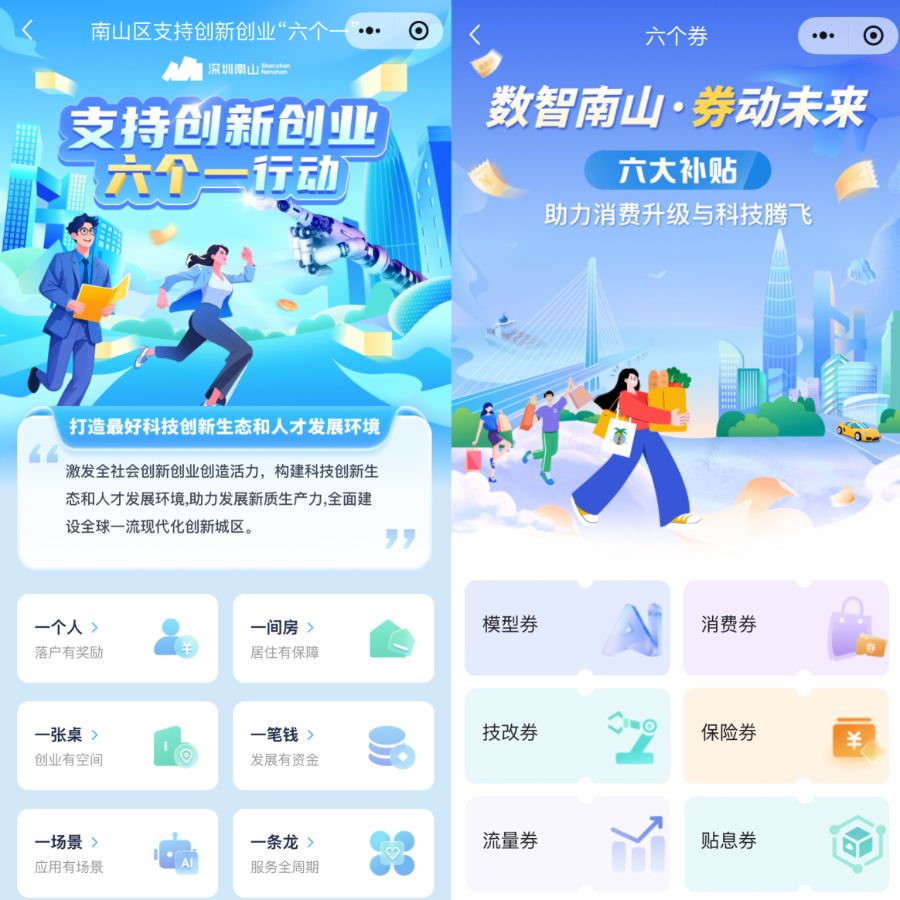The width and height of the screenshot is (900, 900).
Task: Go back from the 六个券 page
Action: [475, 36]
